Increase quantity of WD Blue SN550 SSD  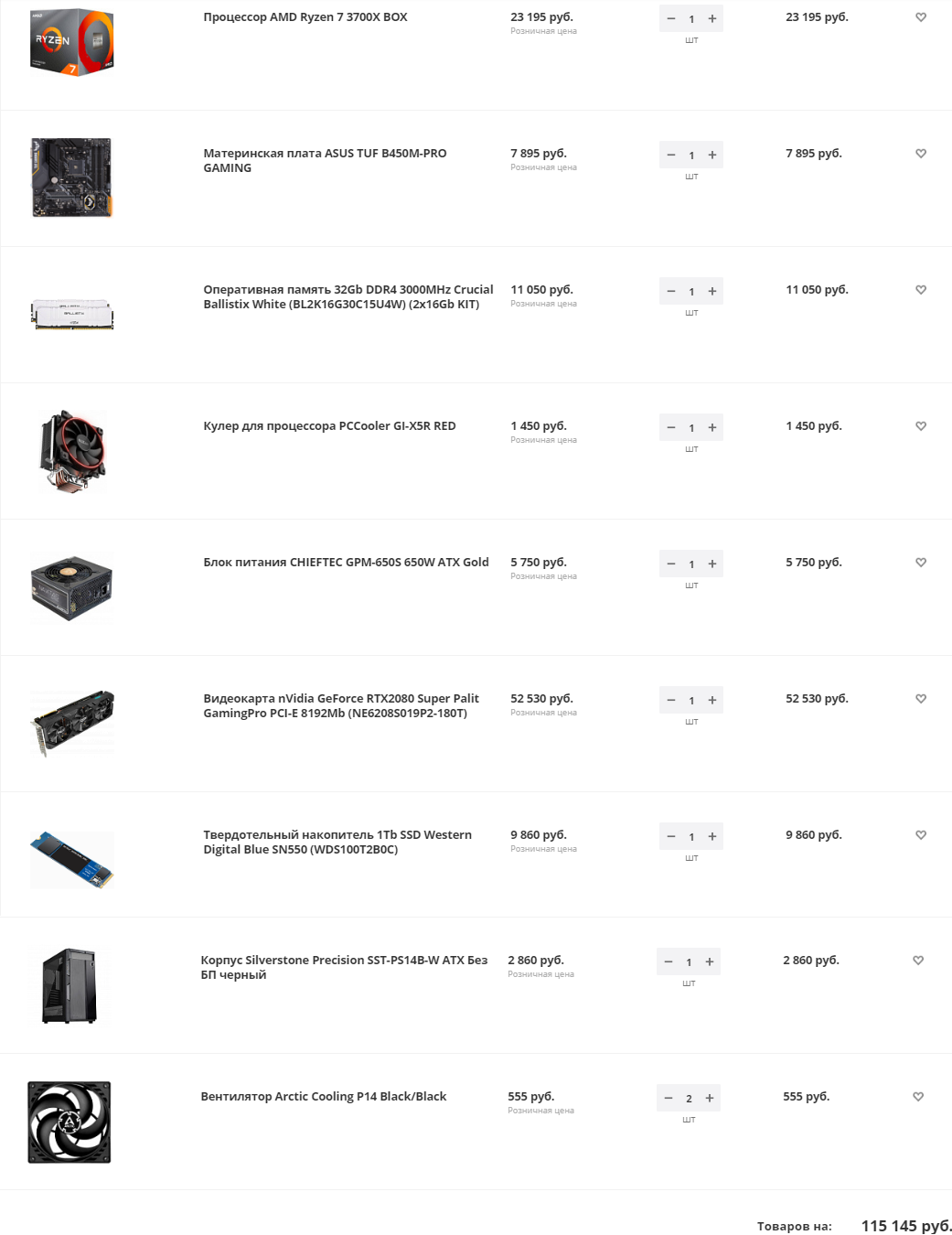(712, 837)
